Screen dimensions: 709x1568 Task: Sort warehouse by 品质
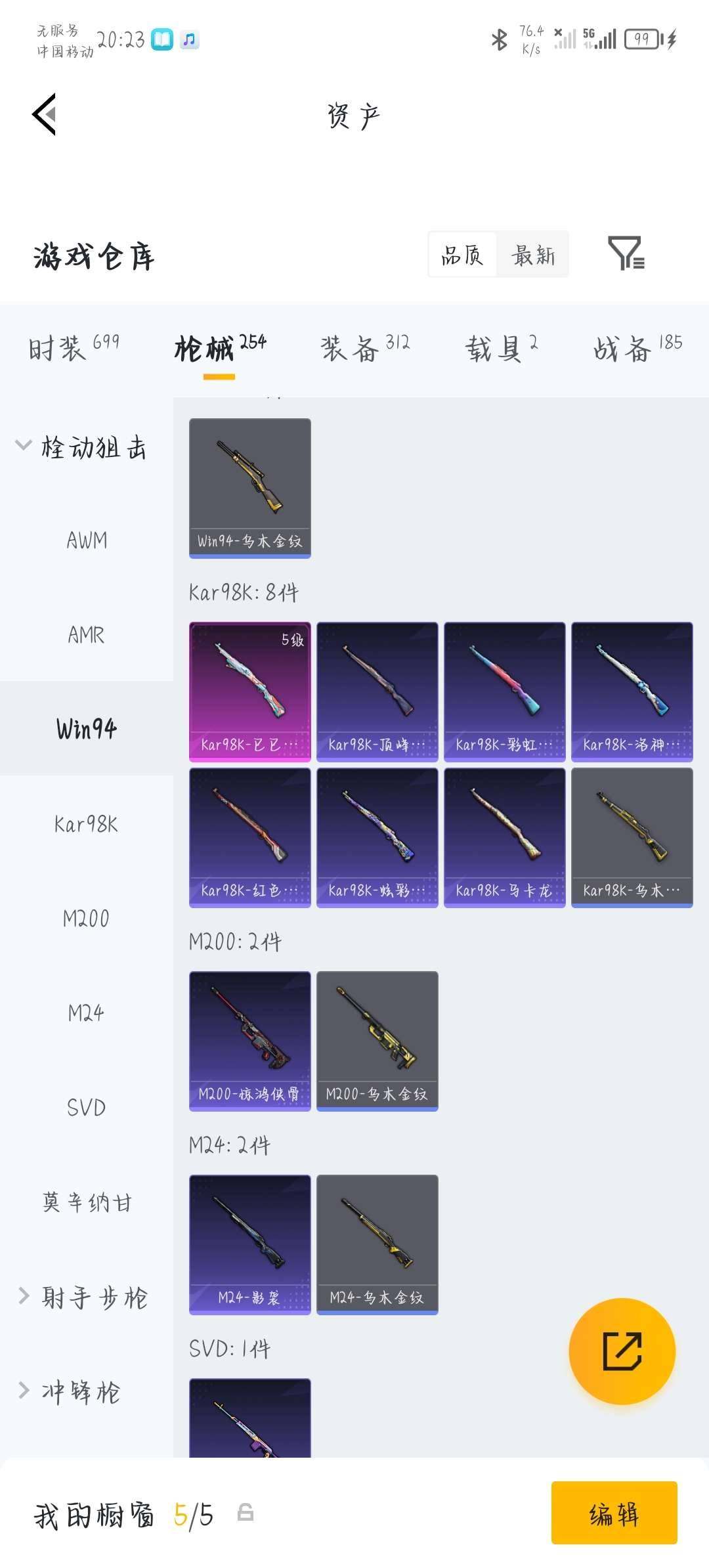coord(462,255)
